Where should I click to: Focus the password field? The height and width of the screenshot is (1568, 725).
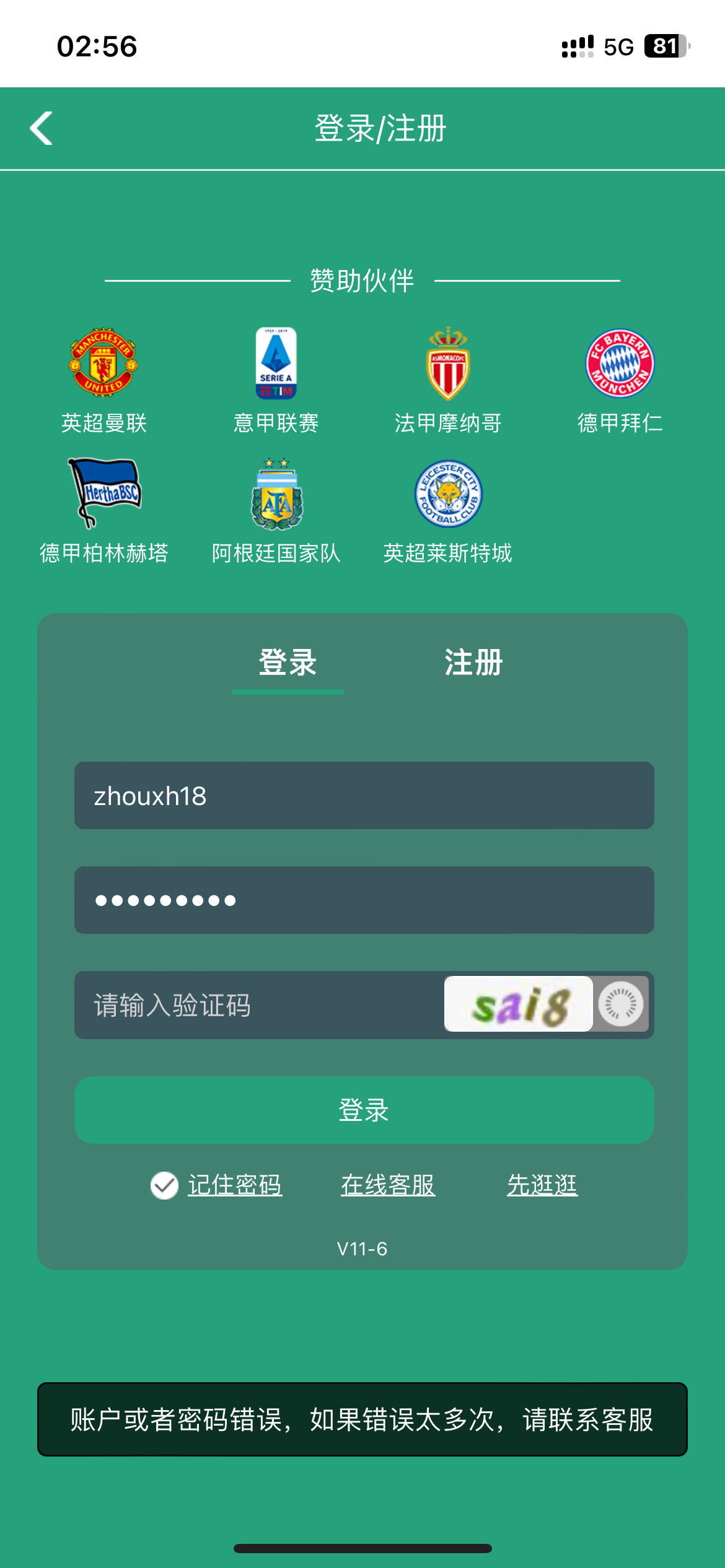[364, 900]
